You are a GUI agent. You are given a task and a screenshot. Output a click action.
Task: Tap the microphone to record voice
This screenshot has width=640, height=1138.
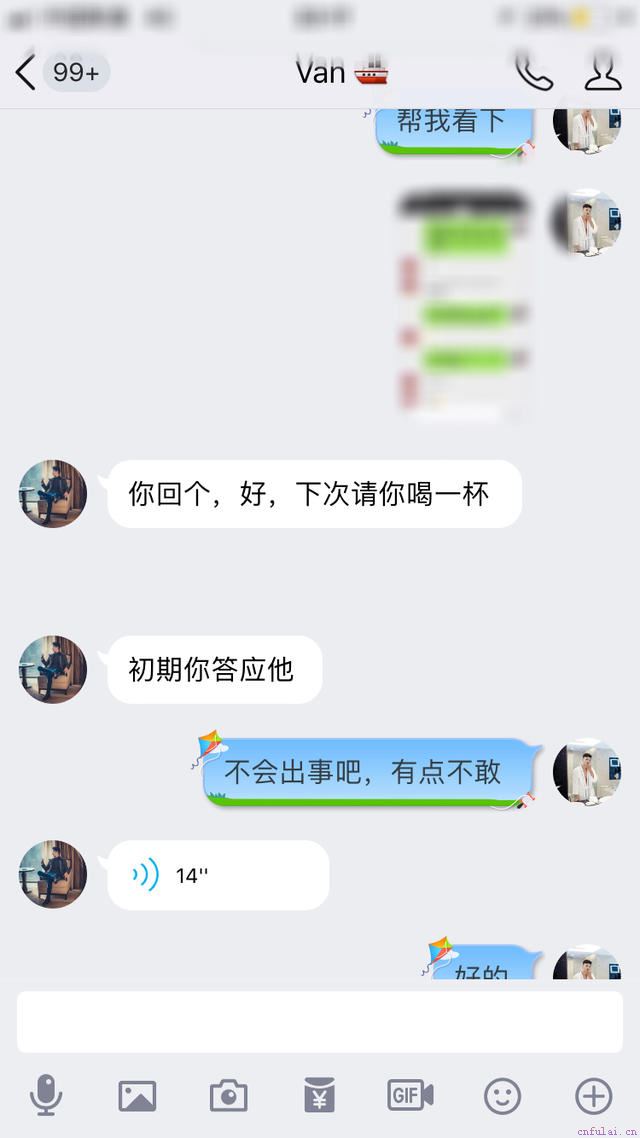pyautogui.click(x=46, y=1096)
